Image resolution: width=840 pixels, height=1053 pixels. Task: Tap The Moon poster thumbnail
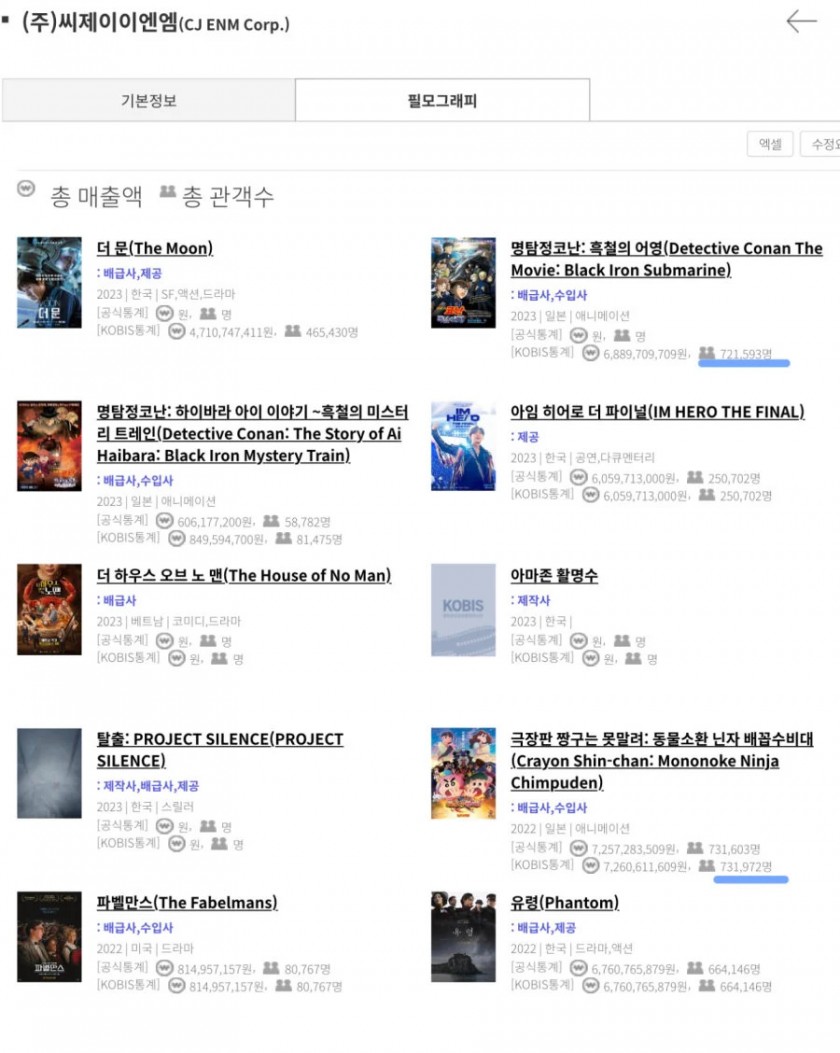[49, 282]
